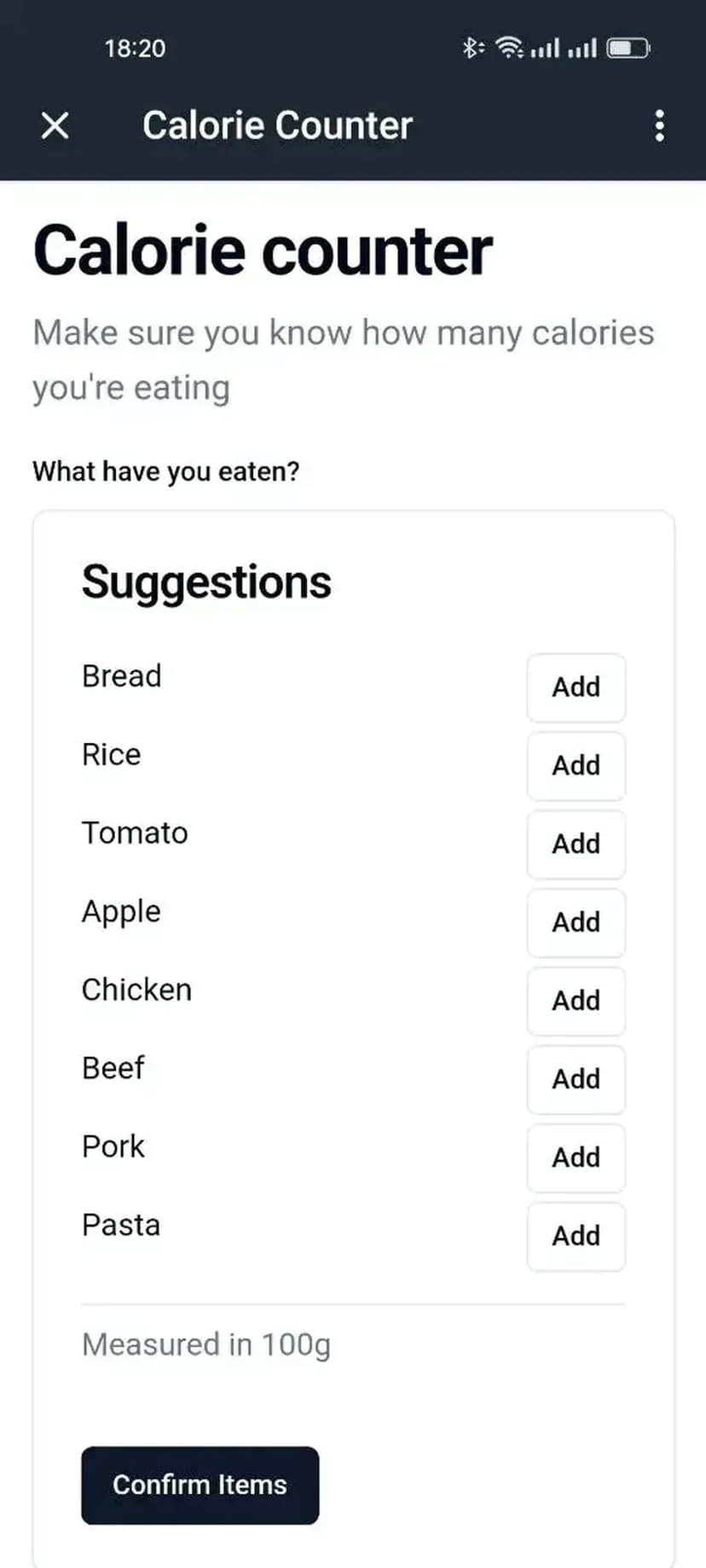
Task: Select Add for Chicken
Action: pyautogui.click(x=576, y=1000)
